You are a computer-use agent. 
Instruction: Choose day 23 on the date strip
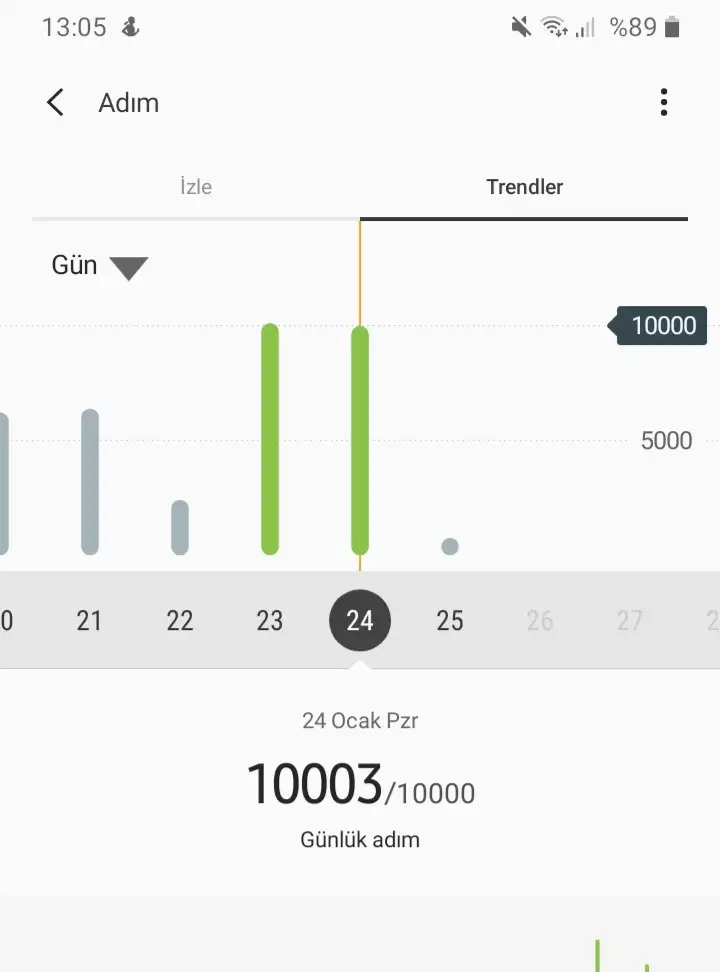(x=270, y=621)
